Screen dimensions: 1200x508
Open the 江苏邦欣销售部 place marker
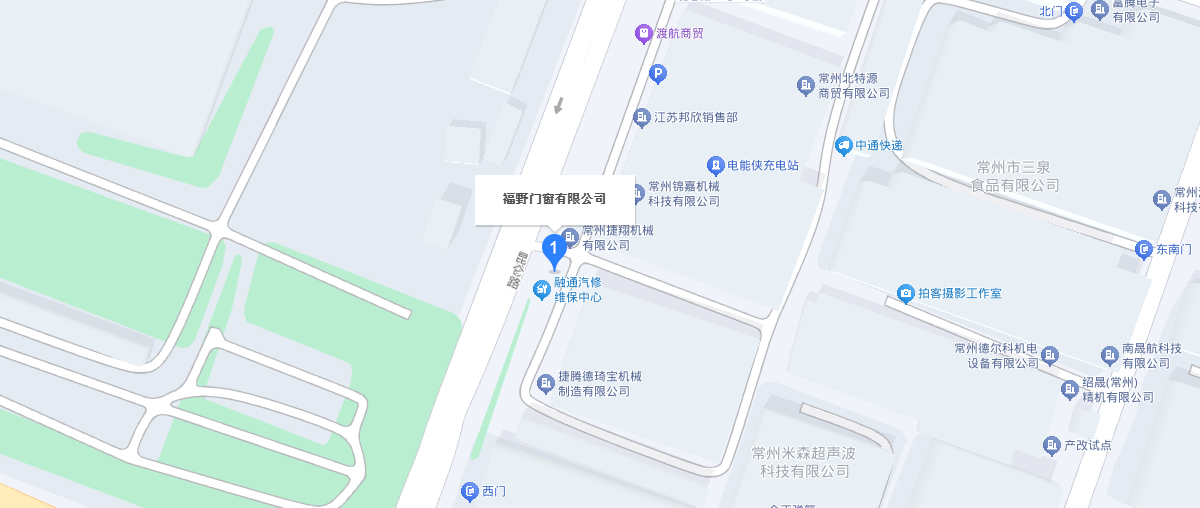click(x=642, y=118)
